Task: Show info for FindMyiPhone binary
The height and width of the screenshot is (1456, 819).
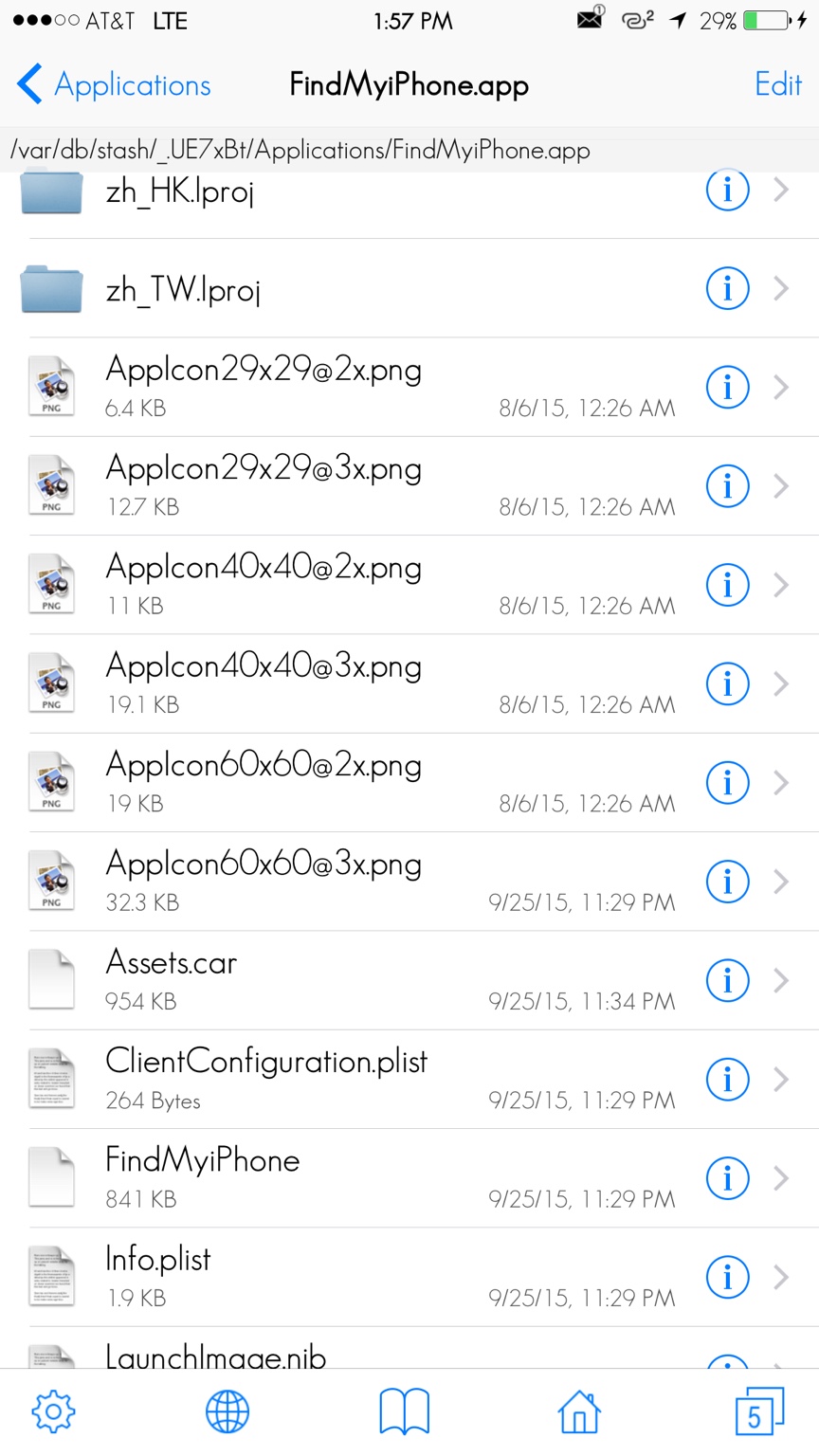Action: 727,1178
